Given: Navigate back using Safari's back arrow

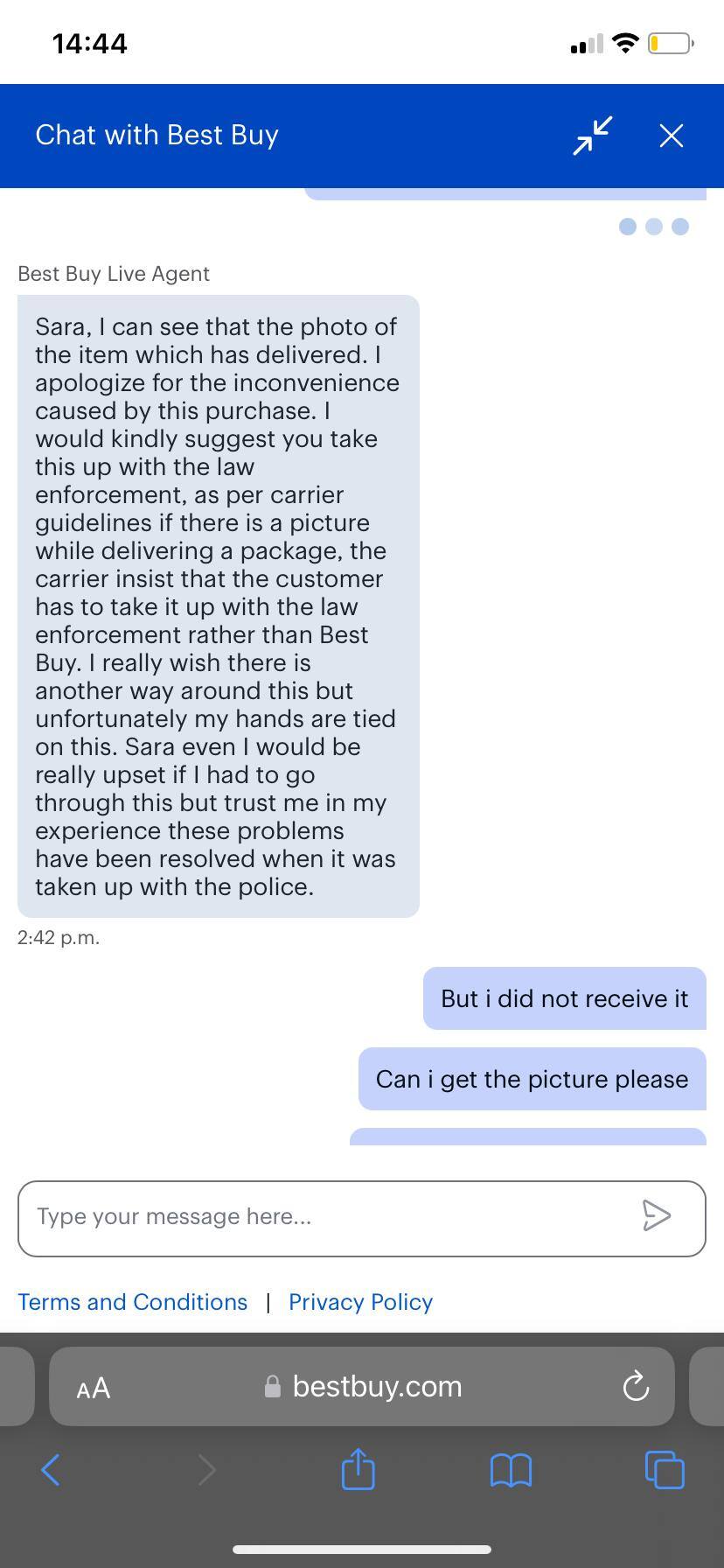Looking at the screenshot, I should point(51,1470).
